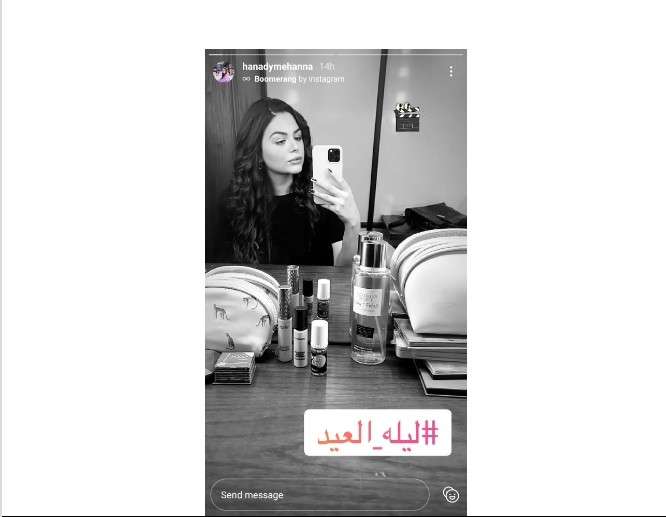Tap the ليله_العيد hashtag sticker
The height and width of the screenshot is (517, 666).
(377, 433)
